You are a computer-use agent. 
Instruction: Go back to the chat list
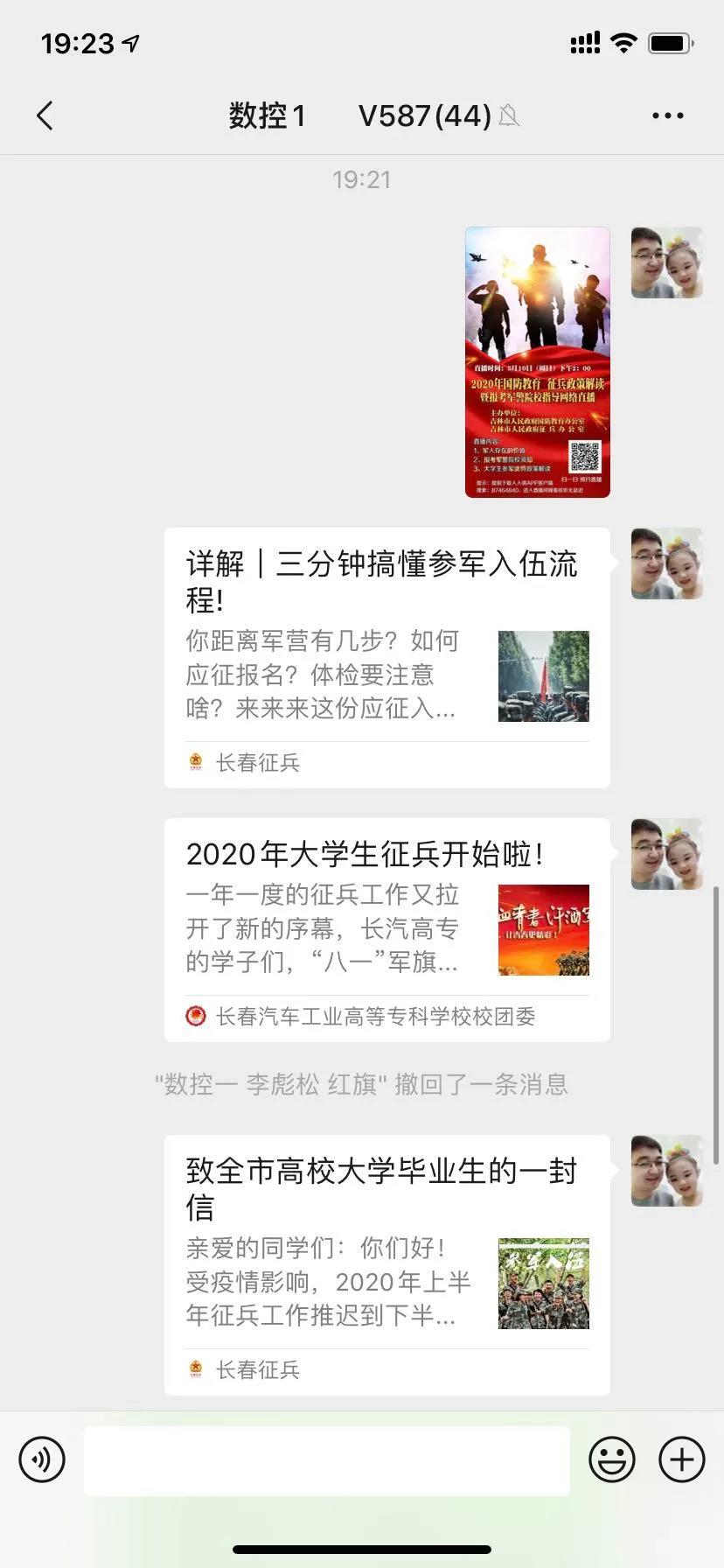click(45, 115)
